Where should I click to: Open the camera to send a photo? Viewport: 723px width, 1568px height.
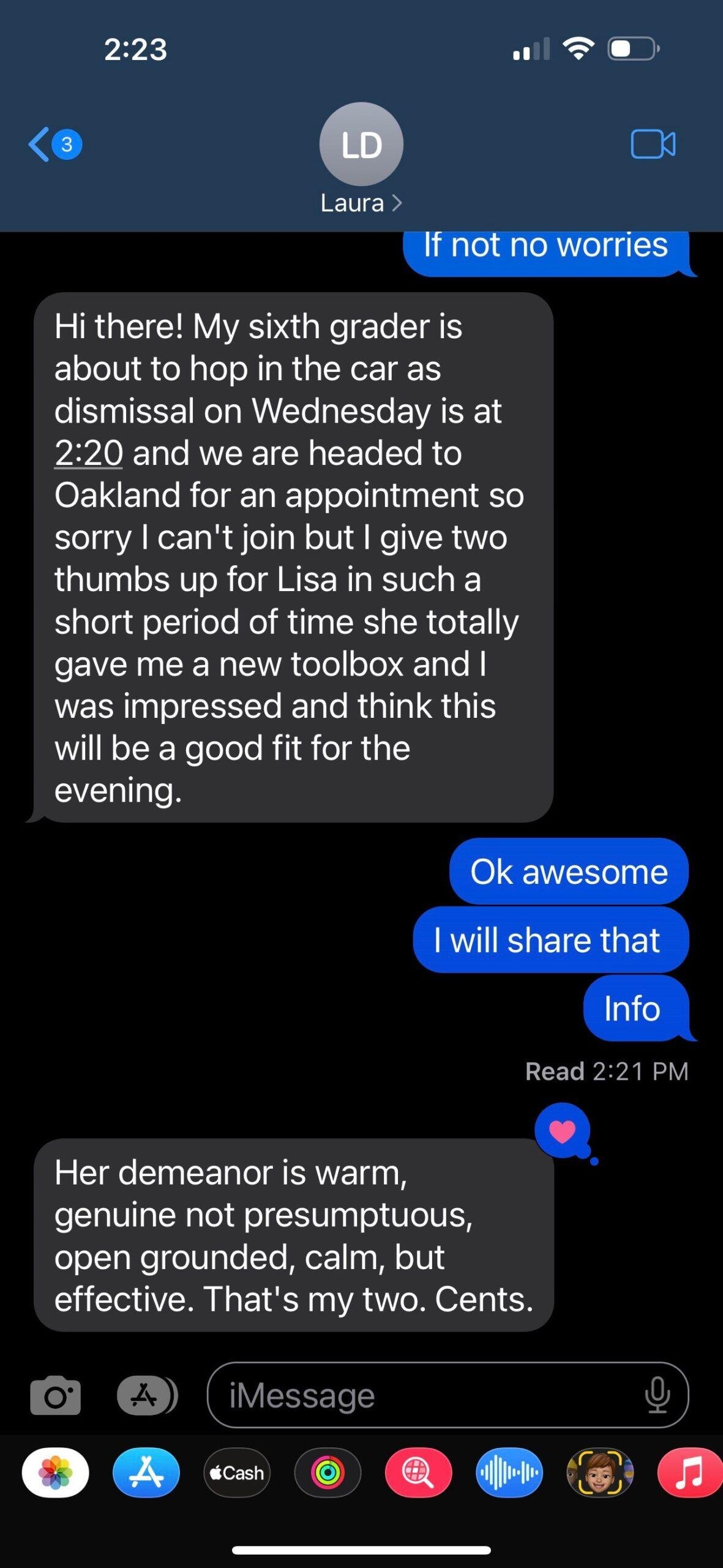coord(55,1395)
